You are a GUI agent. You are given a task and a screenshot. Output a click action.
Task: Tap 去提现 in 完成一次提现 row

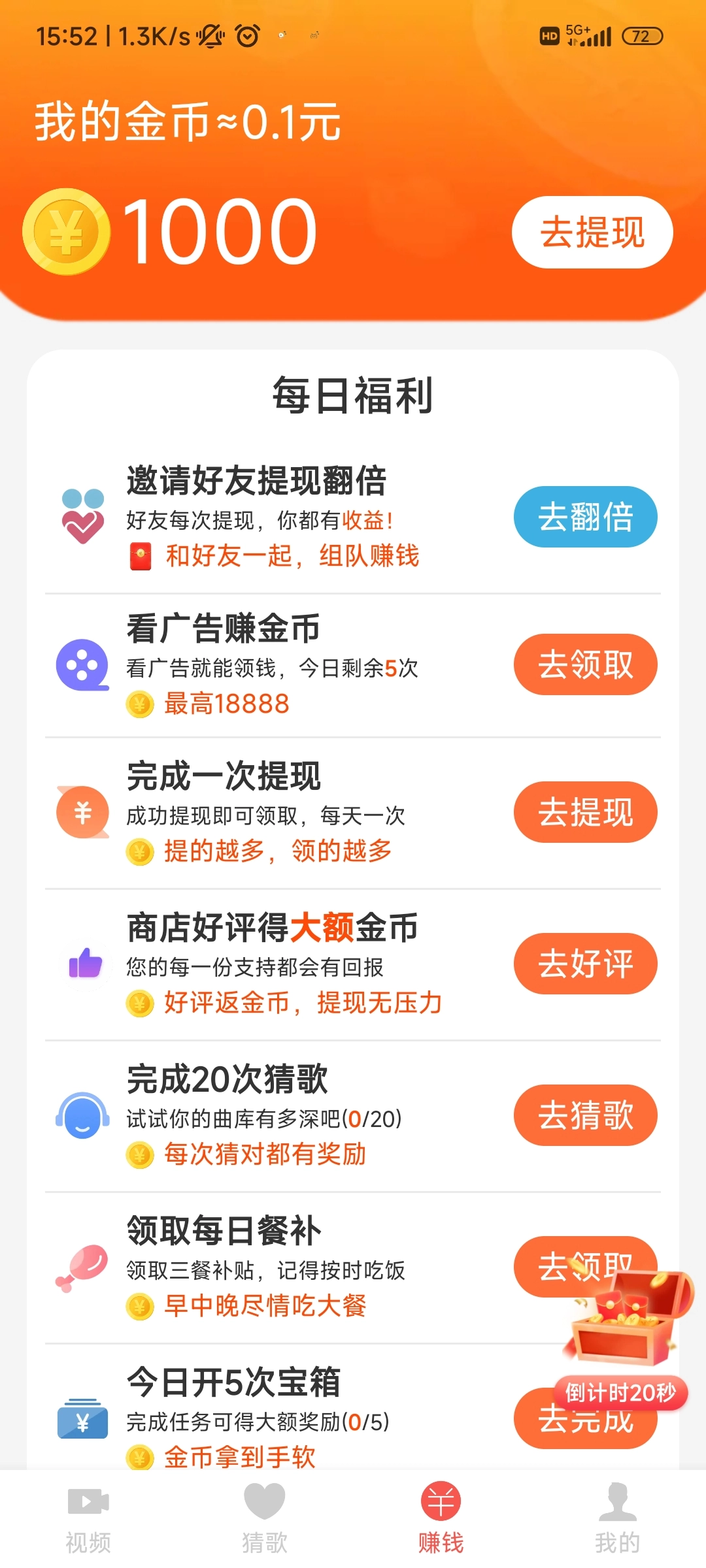pyautogui.click(x=585, y=812)
